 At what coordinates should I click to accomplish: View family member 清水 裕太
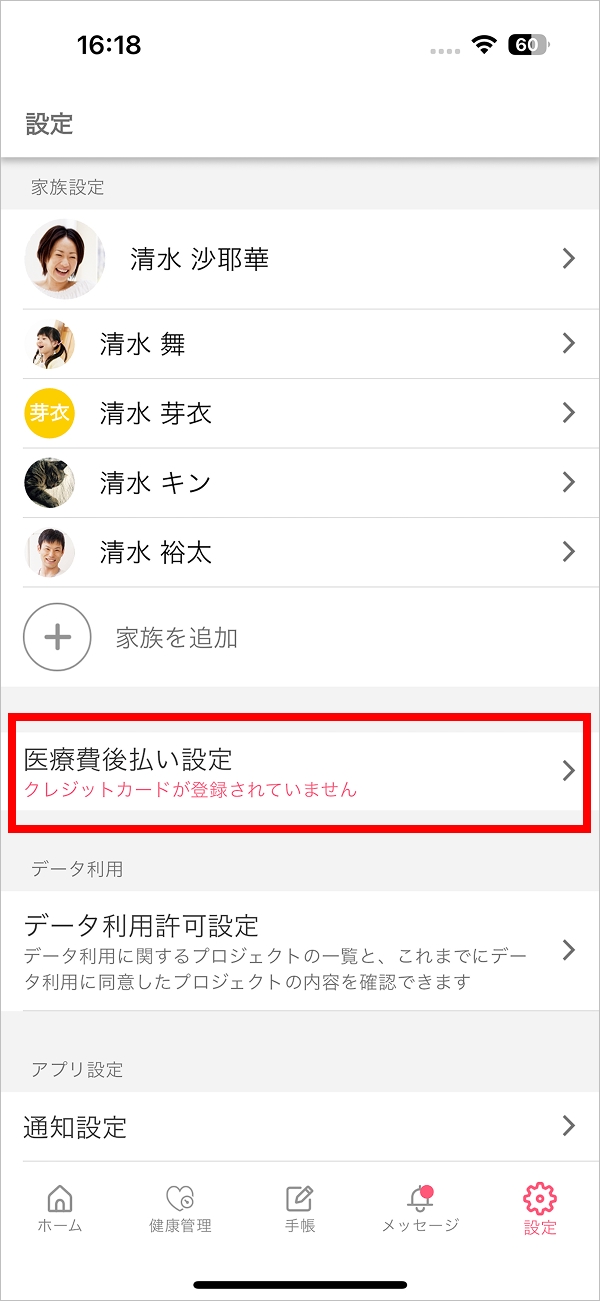[x=300, y=552]
